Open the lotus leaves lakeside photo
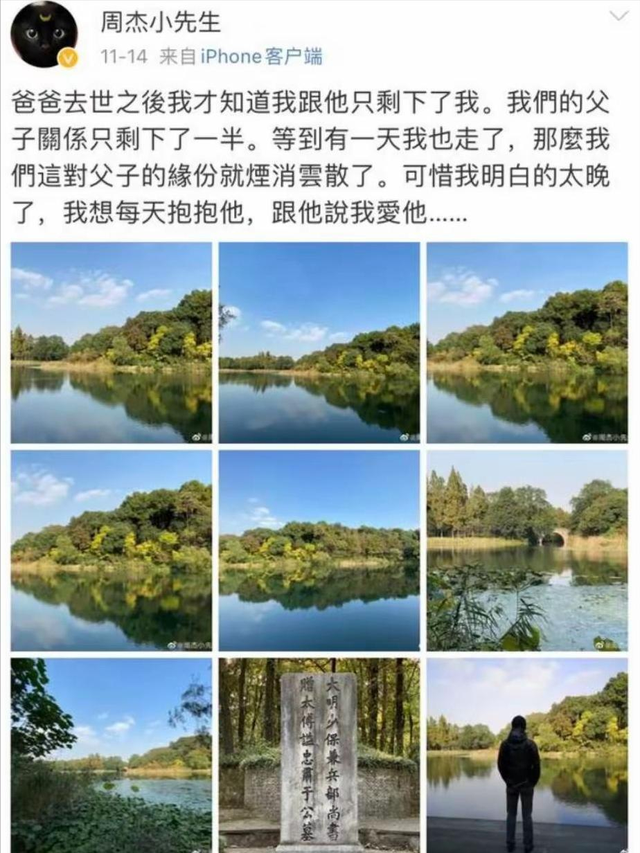This screenshot has width=640, height=853. [111, 754]
